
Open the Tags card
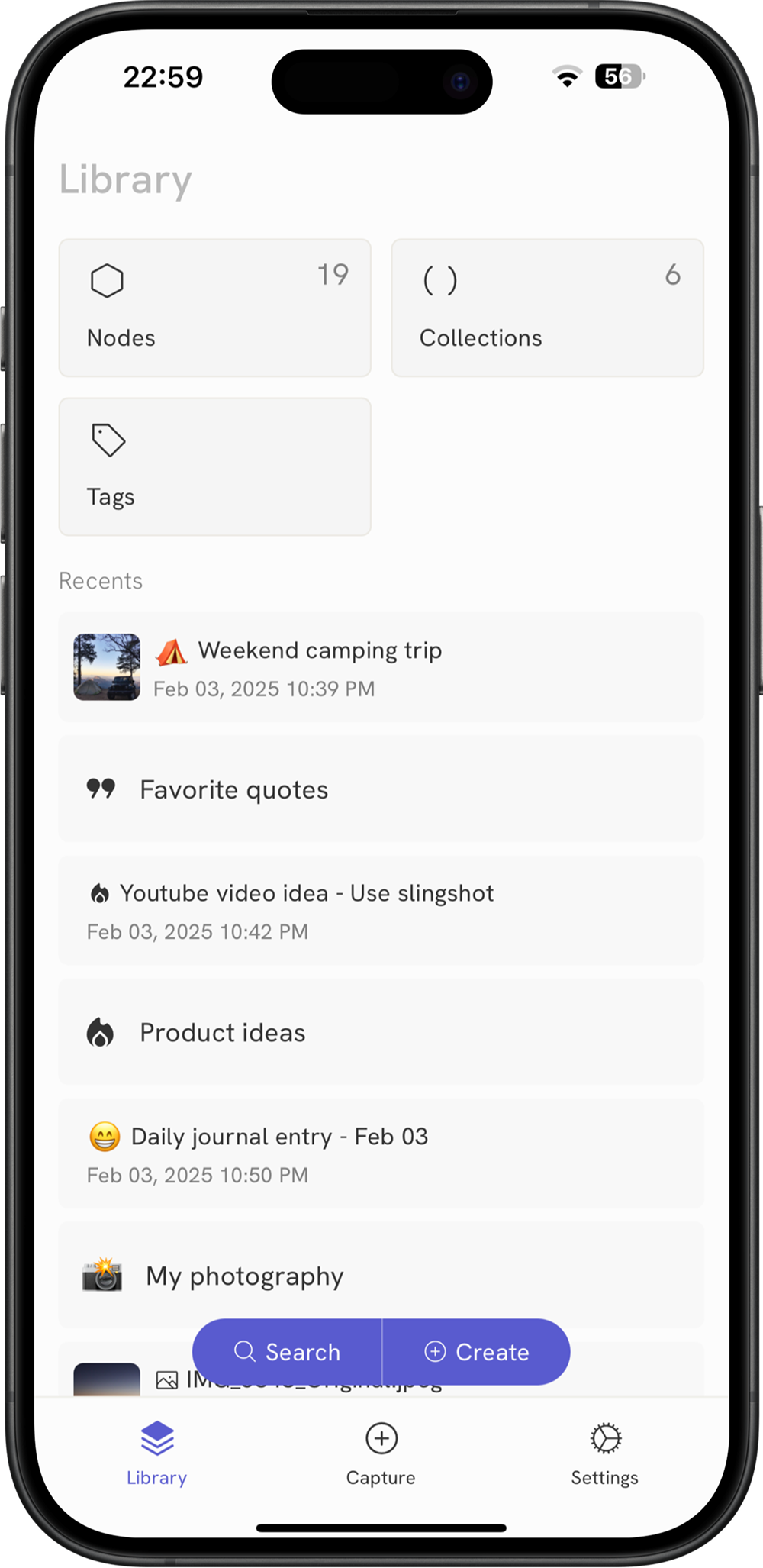coord(214,466)
